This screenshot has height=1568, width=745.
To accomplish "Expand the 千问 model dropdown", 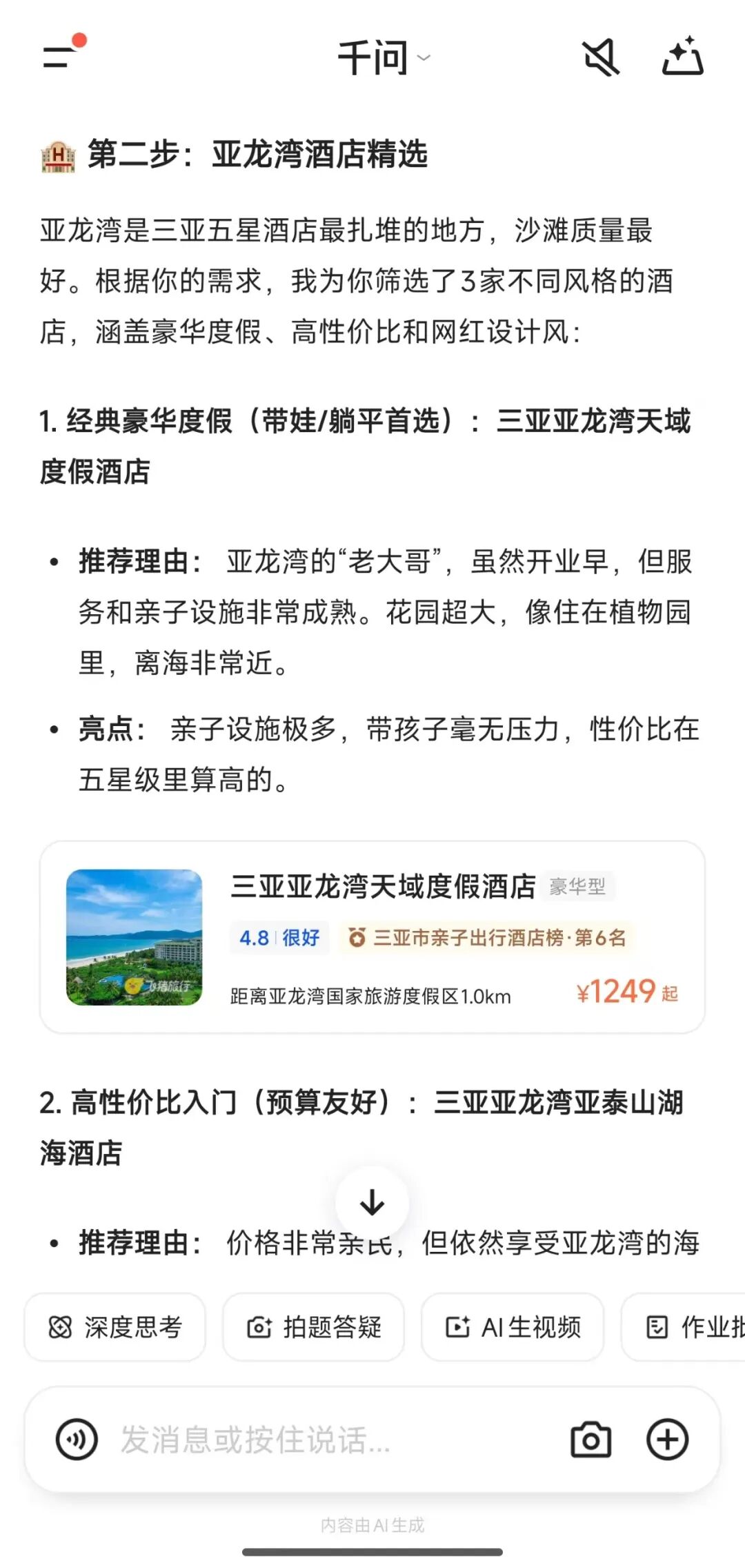I will coord(383,57).
